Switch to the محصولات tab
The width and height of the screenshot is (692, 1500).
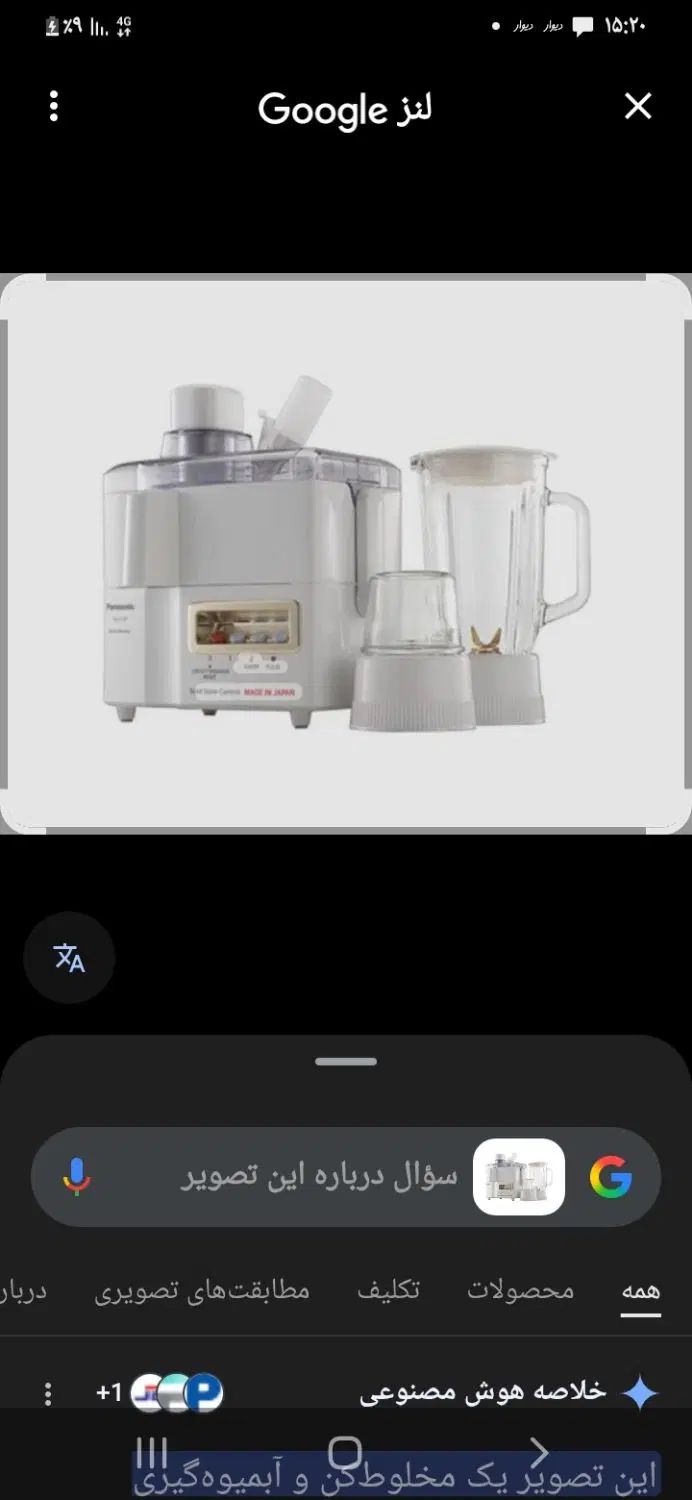(520, 1290)
